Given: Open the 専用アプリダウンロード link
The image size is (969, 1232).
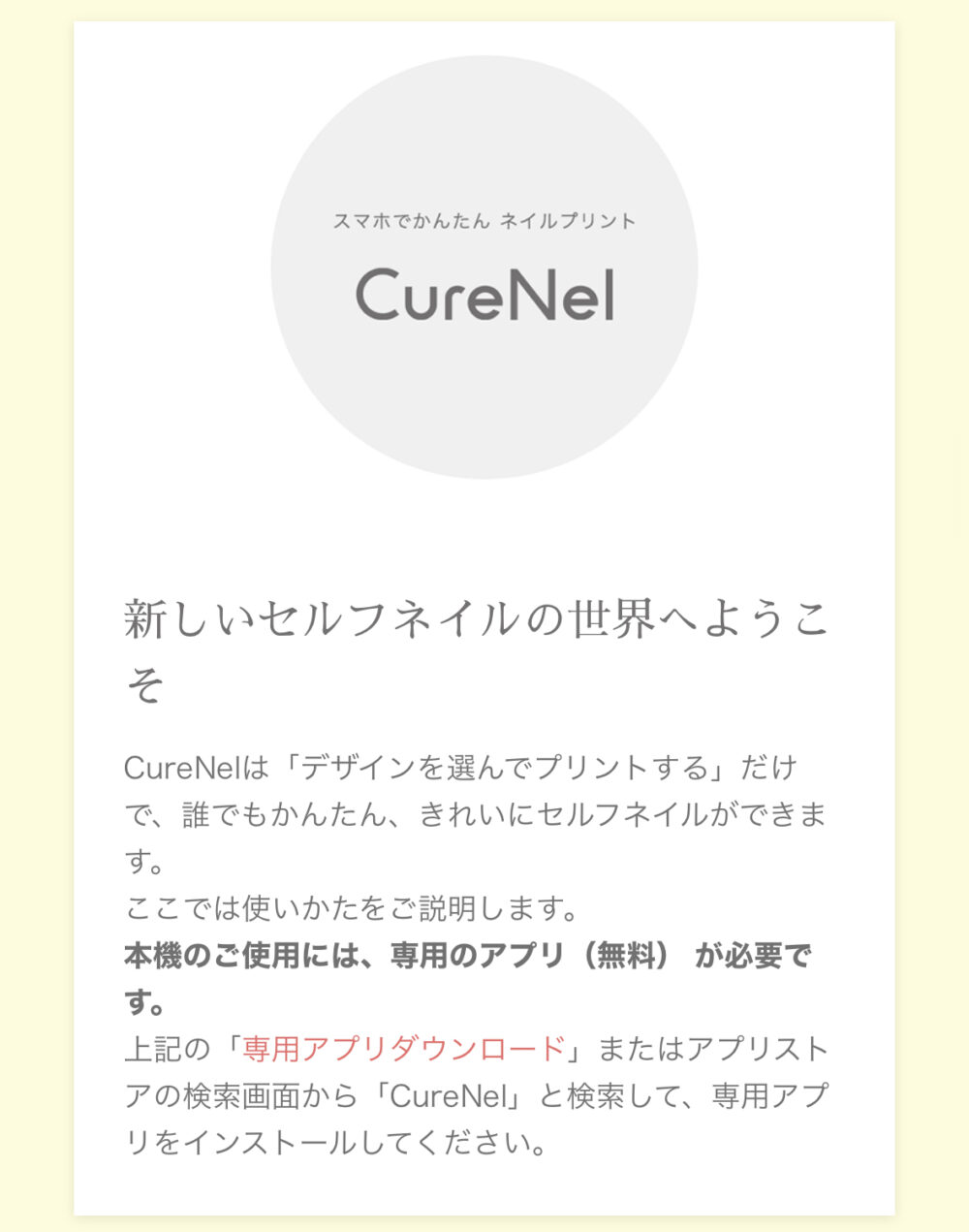Looking at the screenshot, I should 403,1049.
